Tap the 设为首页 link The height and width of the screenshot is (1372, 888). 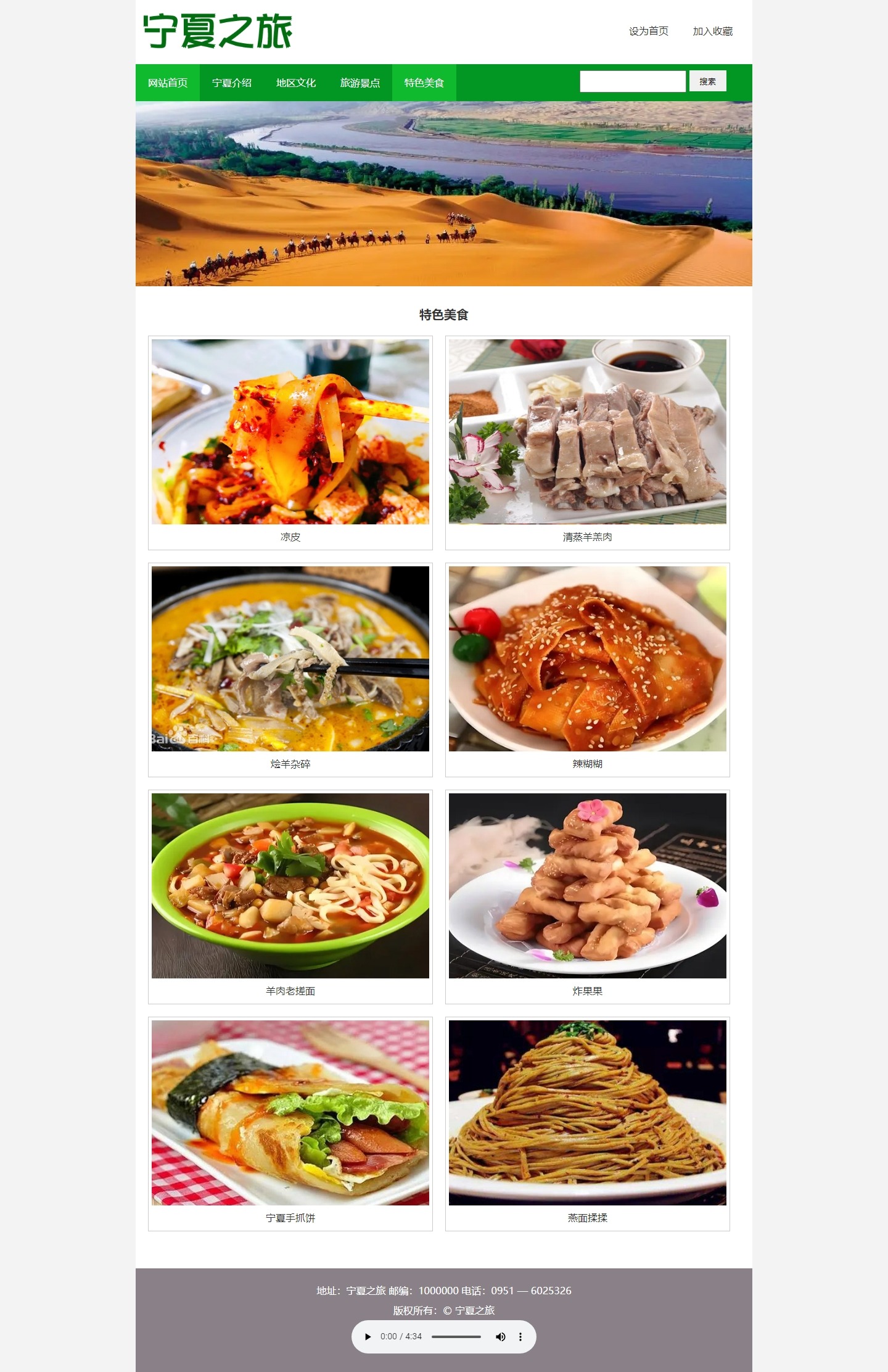(x=649, y=31)
